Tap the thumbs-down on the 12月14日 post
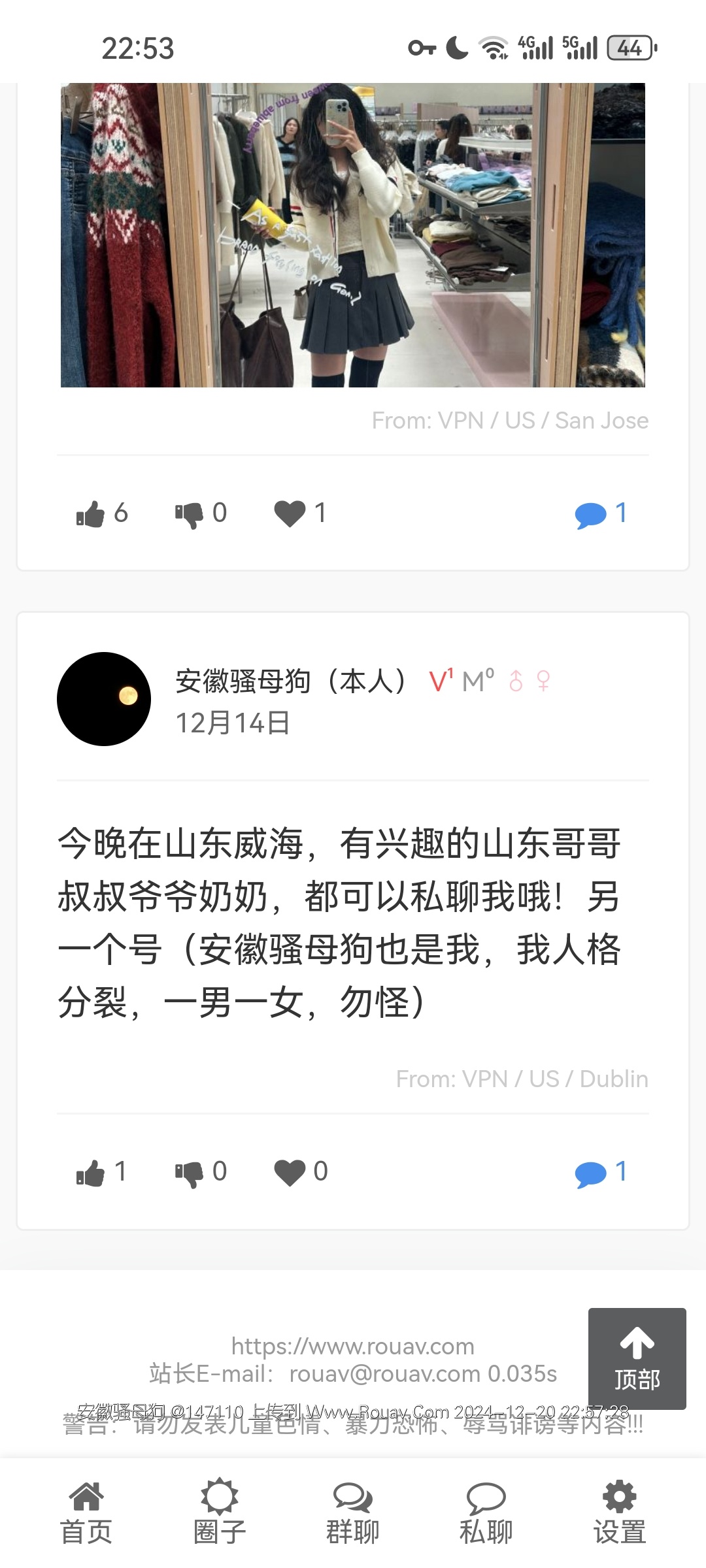Image resolution: width=706 pixels, height=1568 pixels. click(190, 1173)
